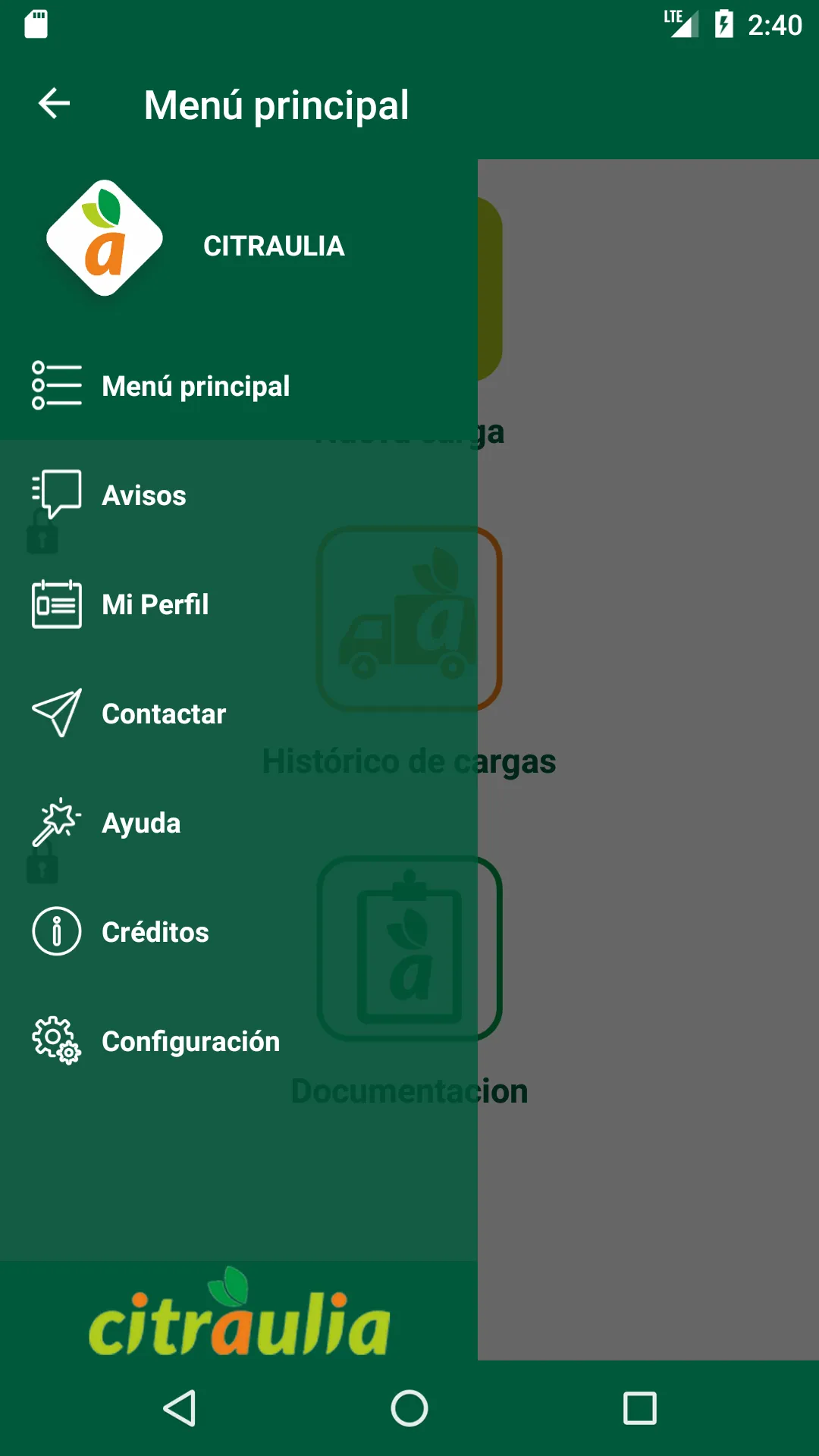
Task: View the Créditos page
Action: coord(155,932)
